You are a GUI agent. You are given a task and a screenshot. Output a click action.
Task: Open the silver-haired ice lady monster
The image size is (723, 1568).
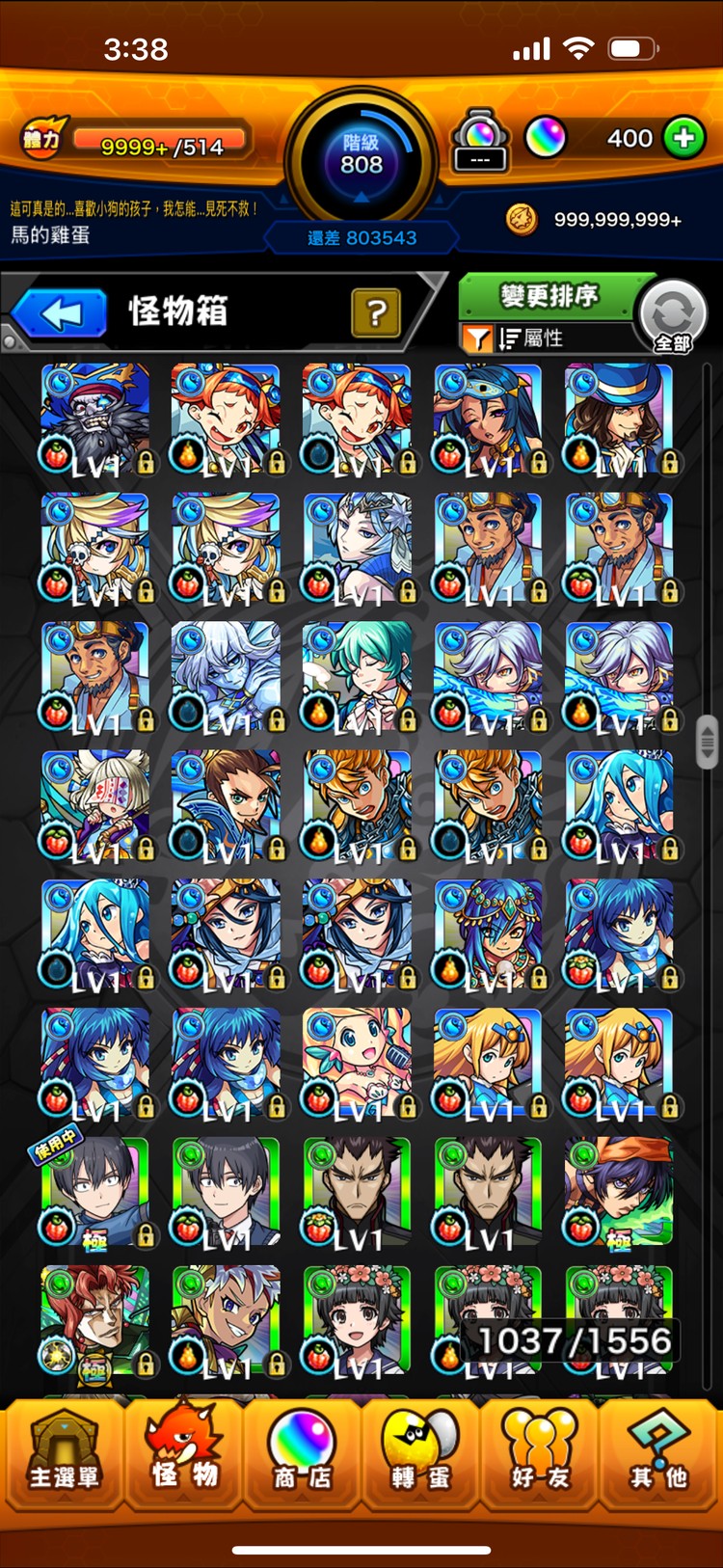[x=357, y=547]
